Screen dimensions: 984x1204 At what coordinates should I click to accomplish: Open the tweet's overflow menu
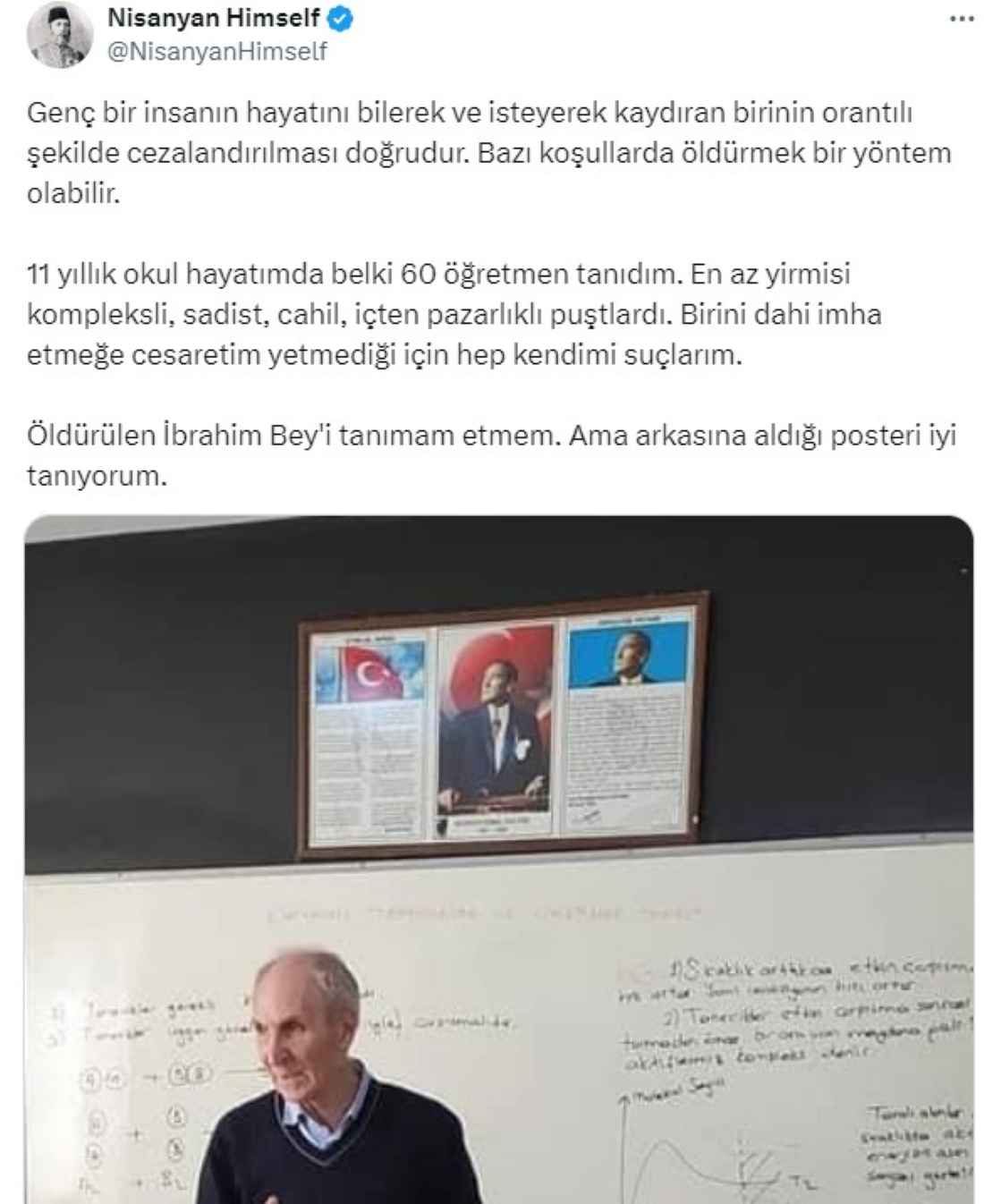click(962, 19)
